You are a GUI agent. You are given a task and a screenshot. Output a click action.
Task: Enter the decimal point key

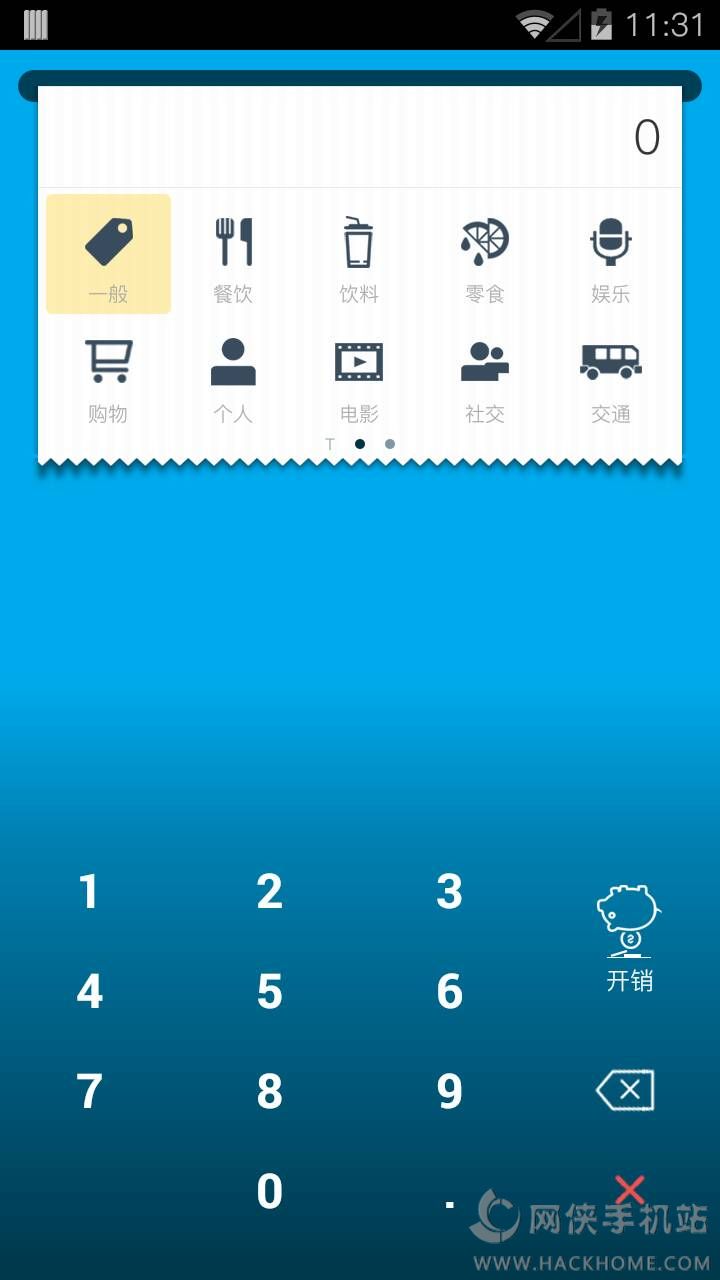(x=450, y=1204)
